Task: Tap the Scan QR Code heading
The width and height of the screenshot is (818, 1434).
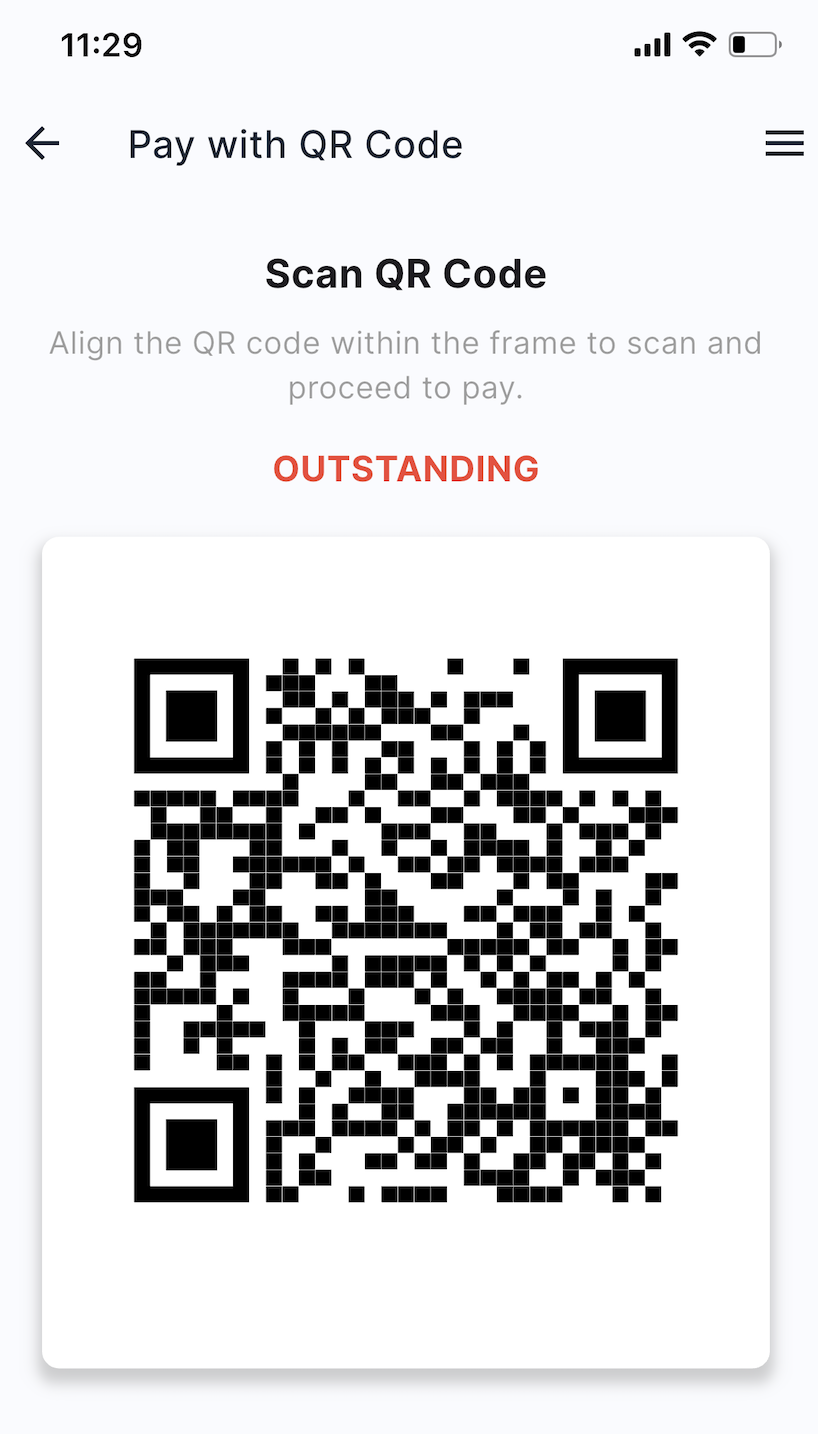Action: [x=406, y=273]
